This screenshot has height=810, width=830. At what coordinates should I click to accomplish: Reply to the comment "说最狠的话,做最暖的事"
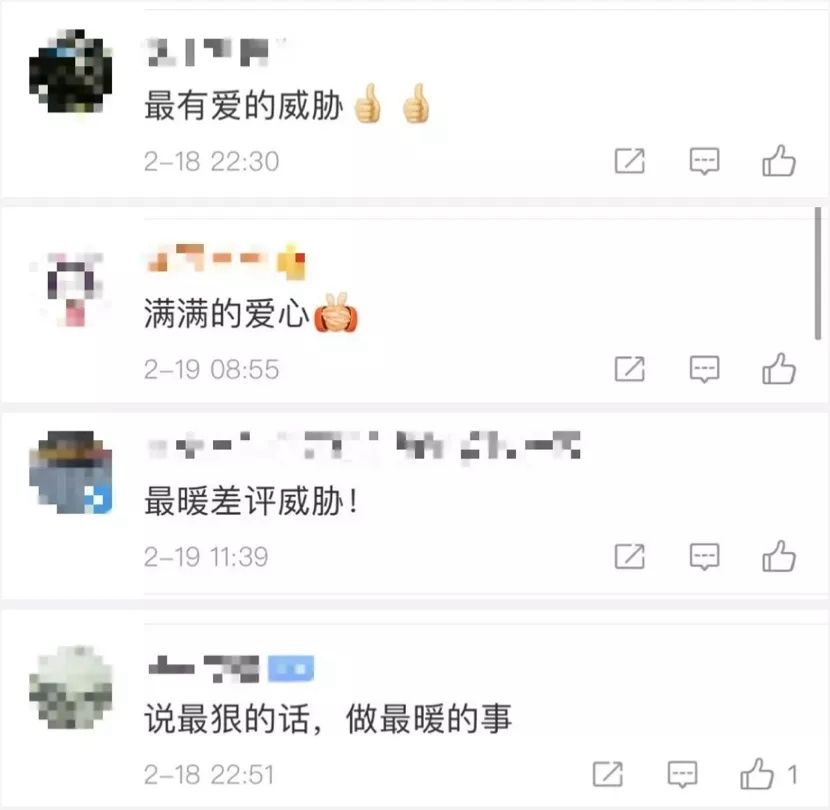coord(682,773)
